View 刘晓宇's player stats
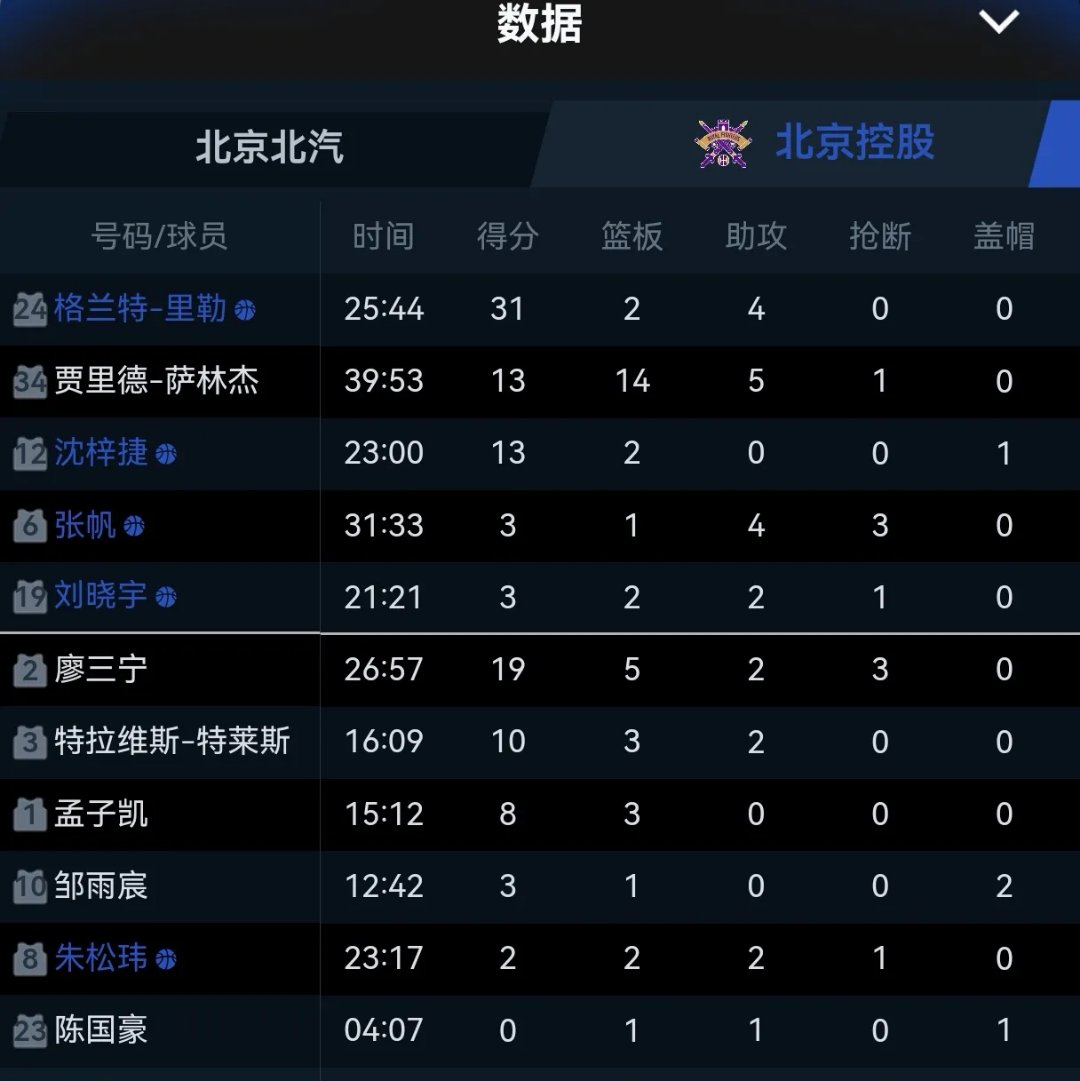The width and height of the screenshot is (1080, 1081). (101, 597)
